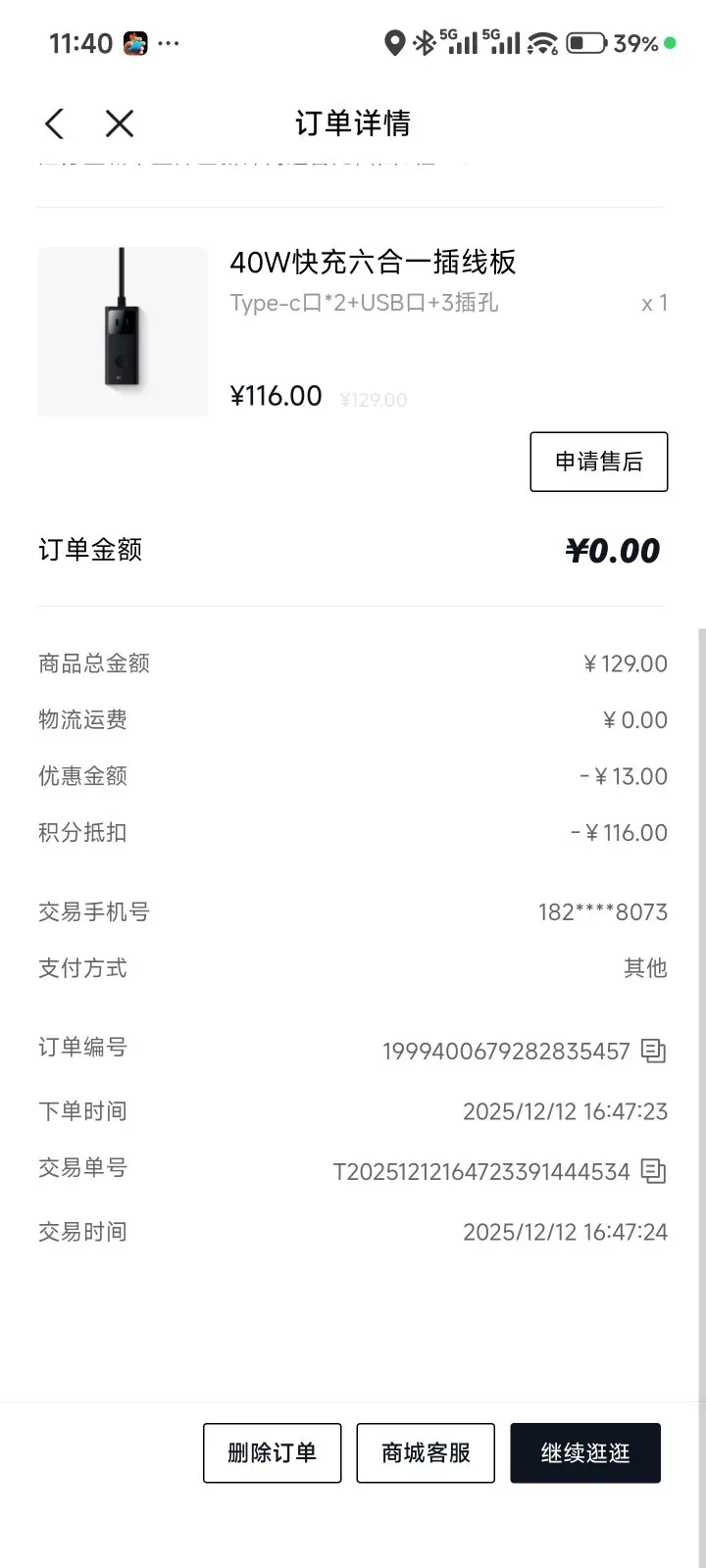The image size is (706, 1568).
Task: Go back from the order details page
Action: pos(55,123)
